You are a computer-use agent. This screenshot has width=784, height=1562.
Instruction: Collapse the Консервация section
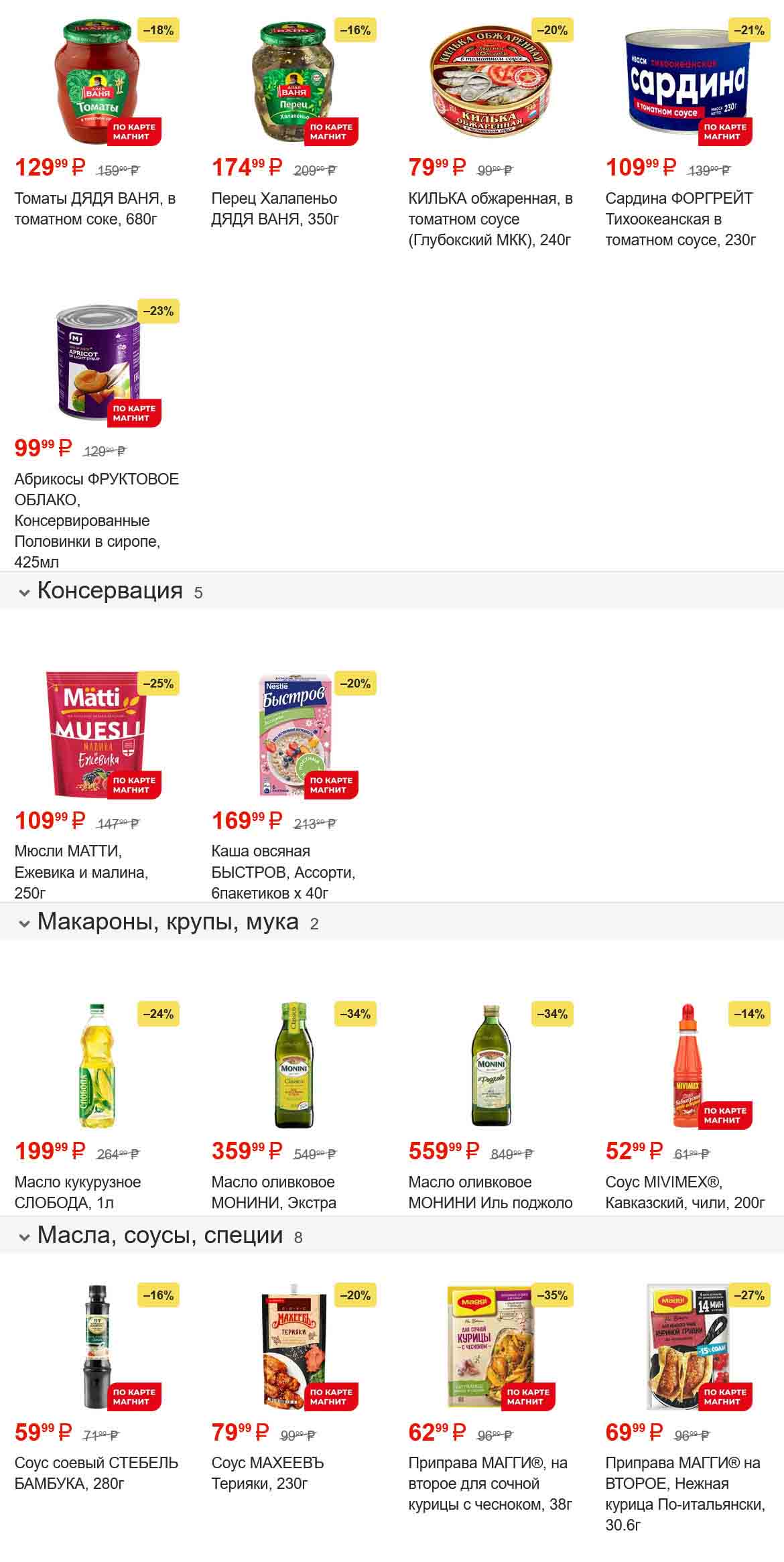tap(25, 592)
